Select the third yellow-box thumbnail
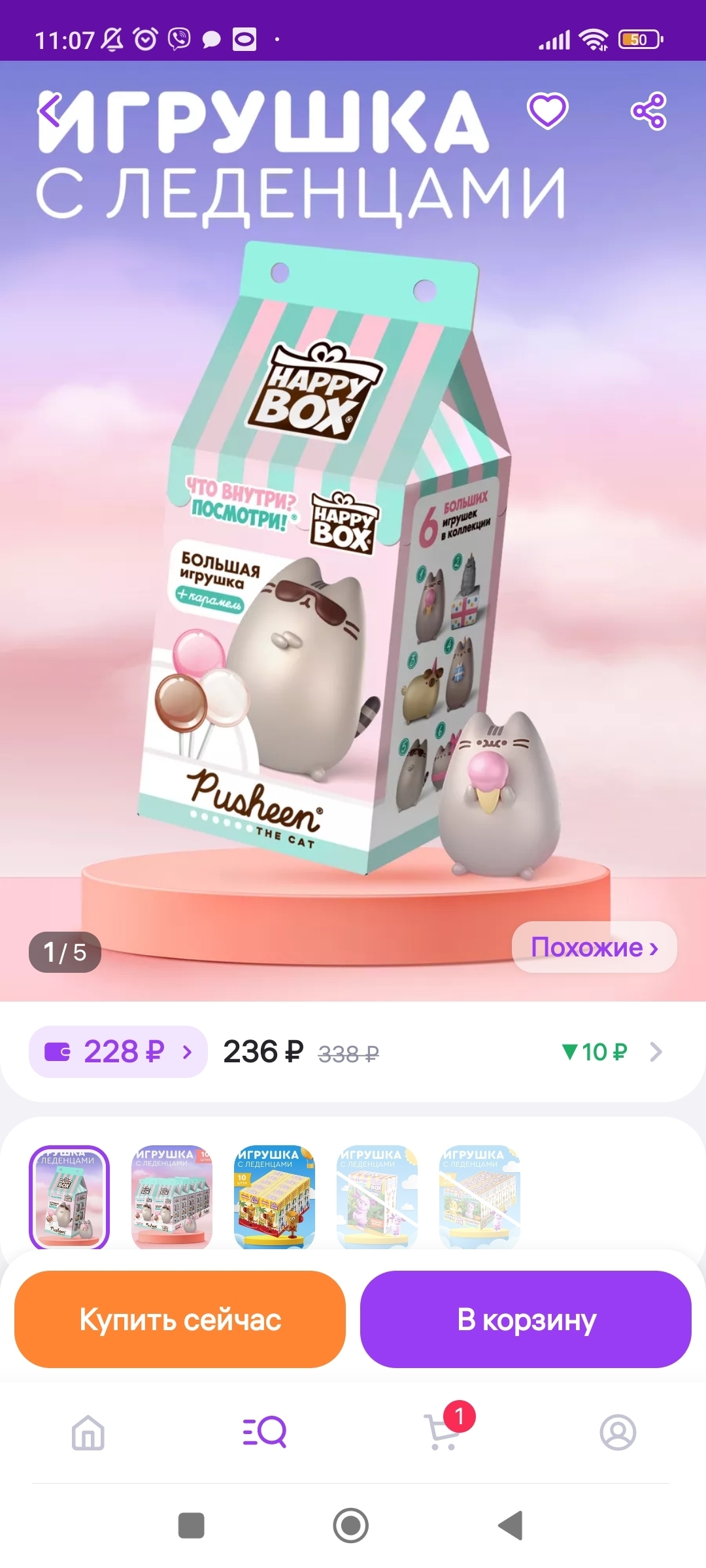706x1568 pixels. [x=274, y=1197]
